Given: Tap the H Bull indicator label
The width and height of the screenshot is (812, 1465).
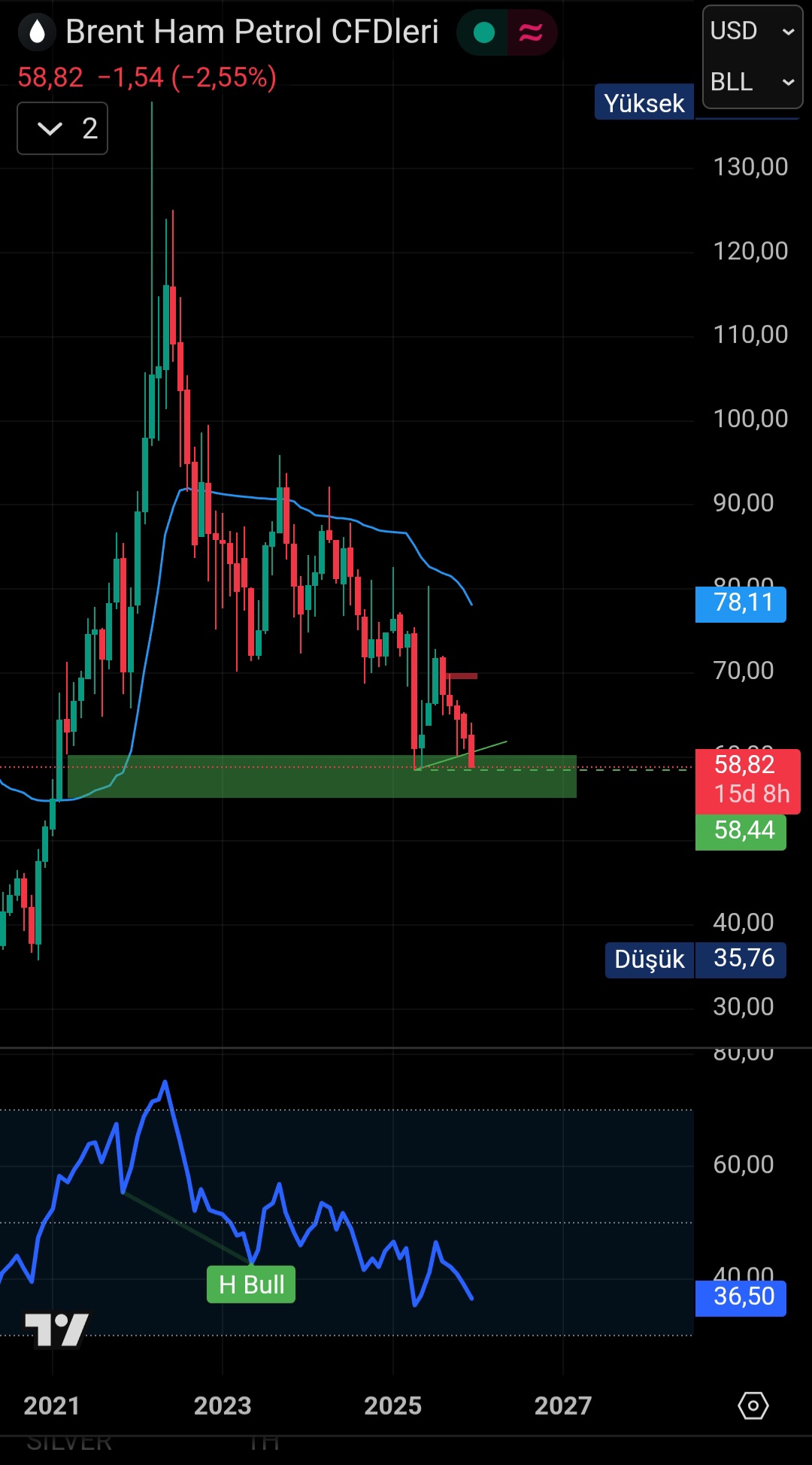Looking at the screenshot, I should [x=251, y=1285].
